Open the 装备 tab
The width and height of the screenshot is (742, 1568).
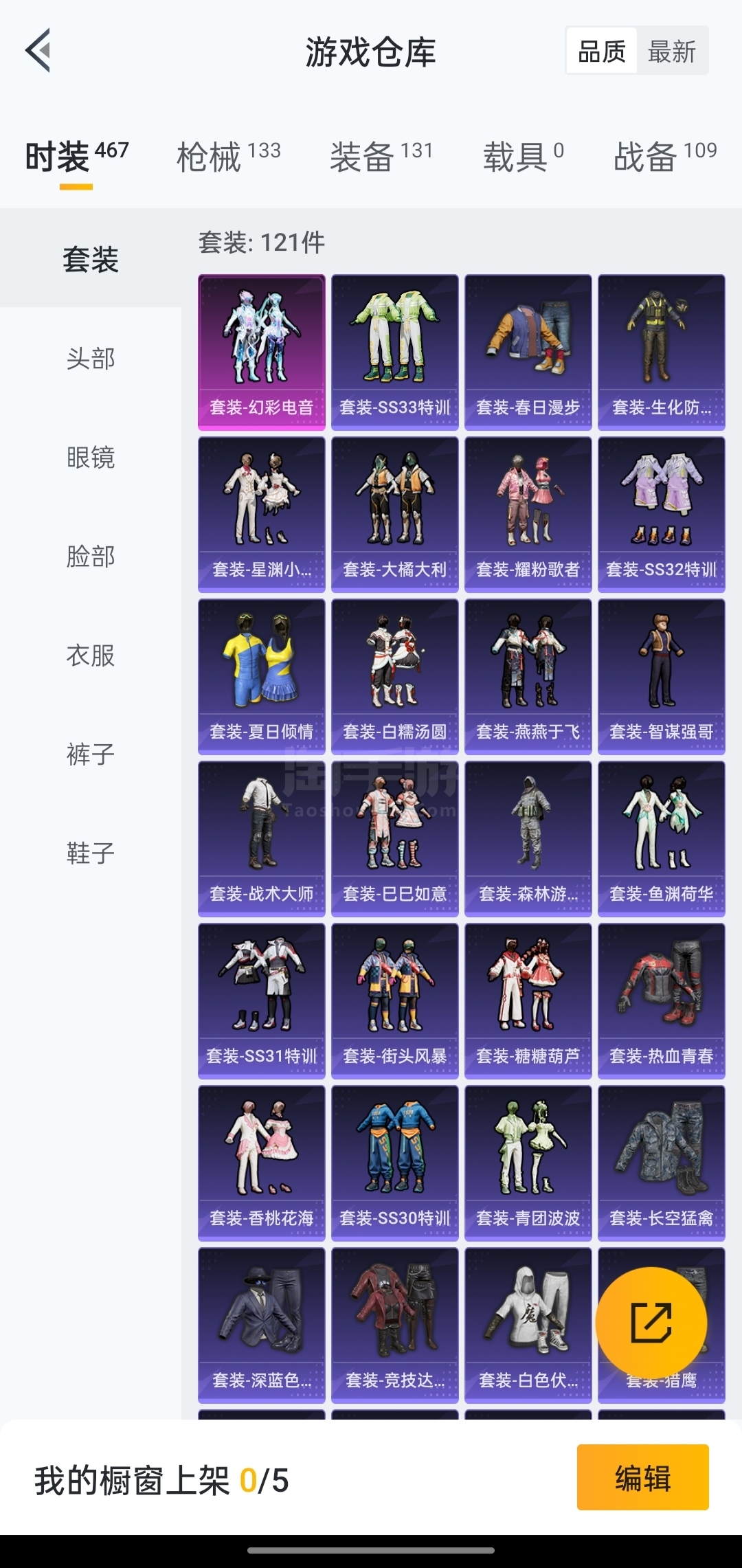click(x=381, y=156)
